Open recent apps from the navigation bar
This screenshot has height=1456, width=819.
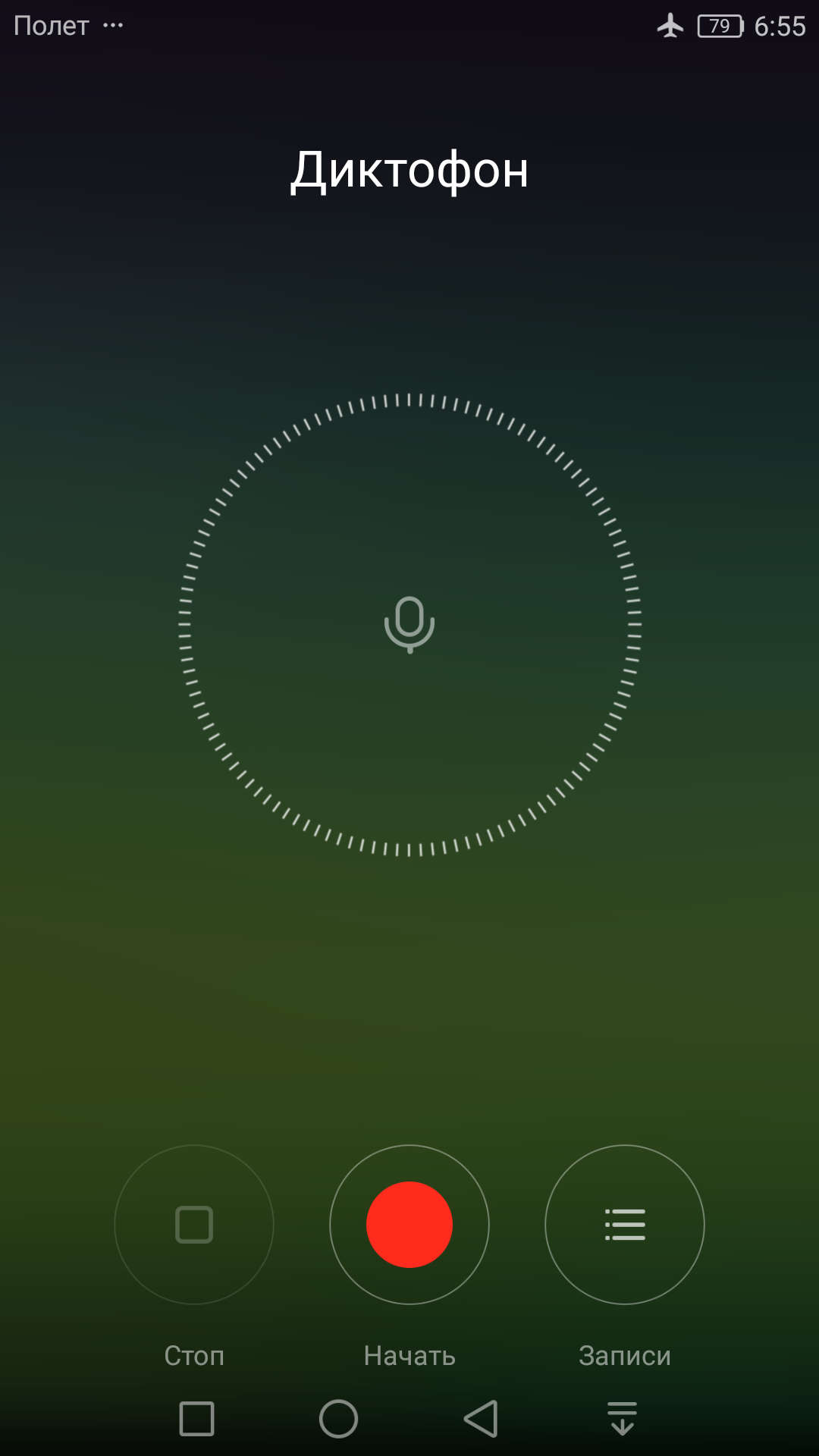tap(196, 1418)
